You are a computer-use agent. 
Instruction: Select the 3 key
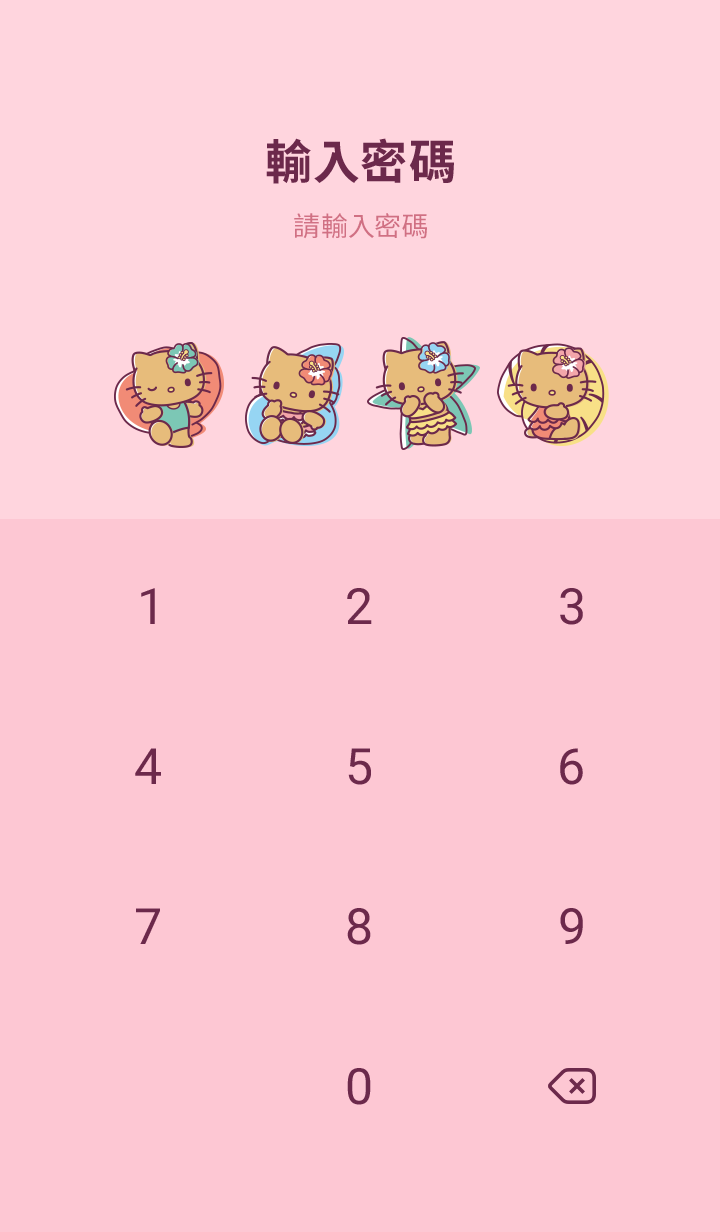pos(571,607)
